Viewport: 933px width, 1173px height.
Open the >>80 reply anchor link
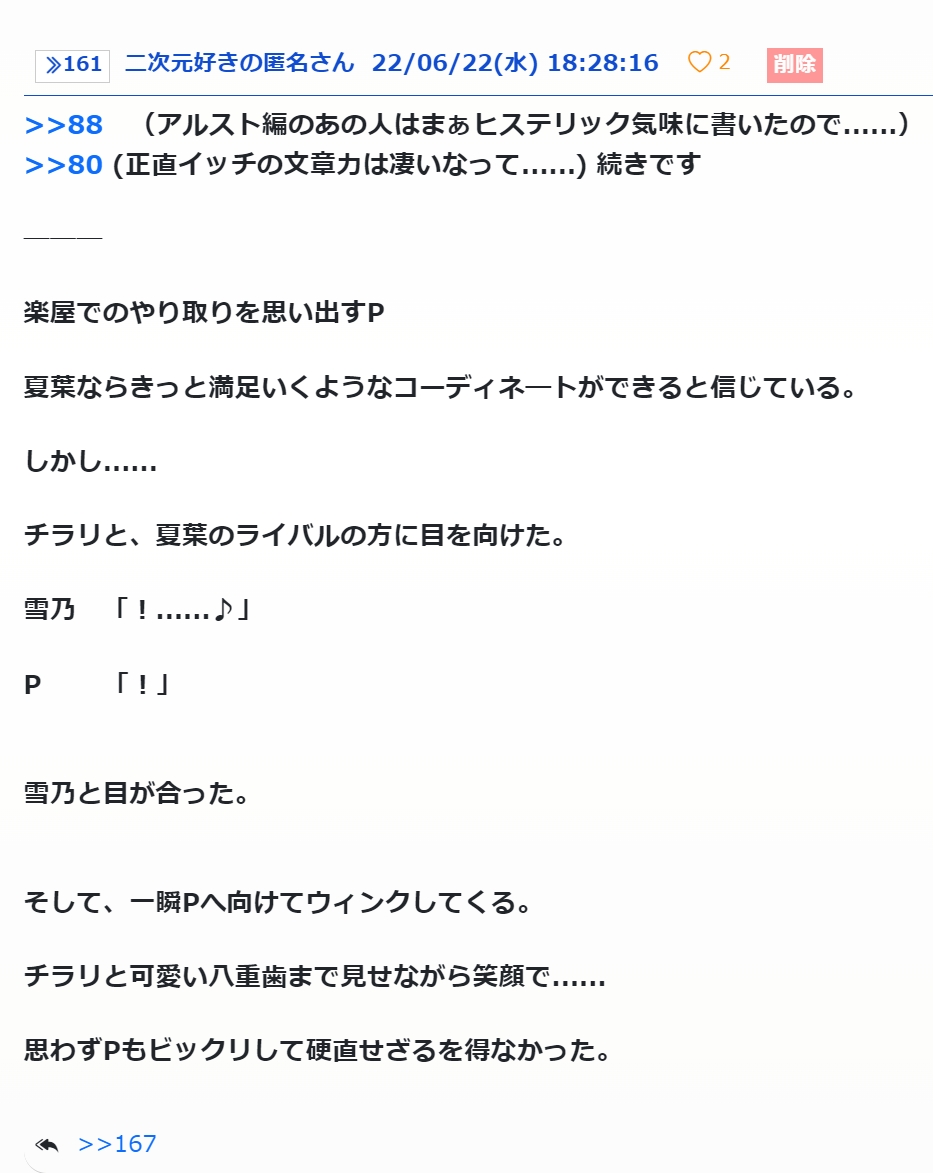tap(64, 164)
